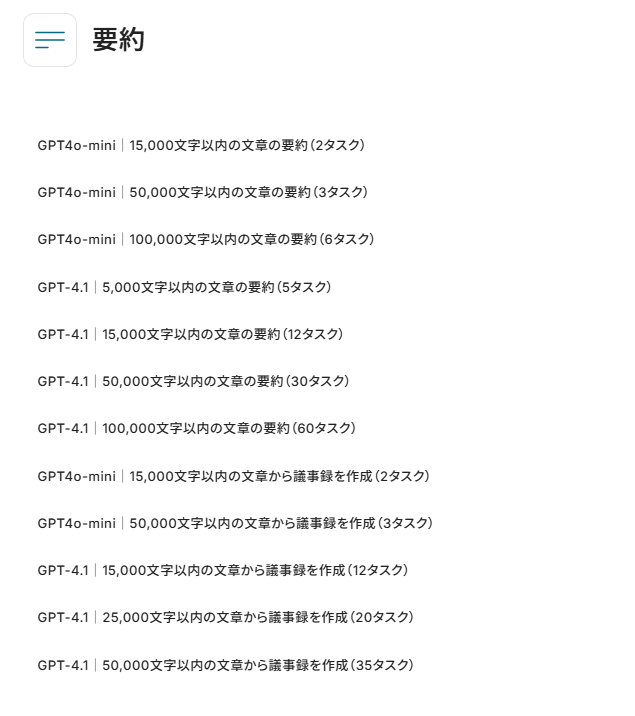This screenshot has height=716, width=635.
Task: Select GPT4o-mini 15,000文字以内の文章の要約 (2タスク)
Action: click(201, 145)
